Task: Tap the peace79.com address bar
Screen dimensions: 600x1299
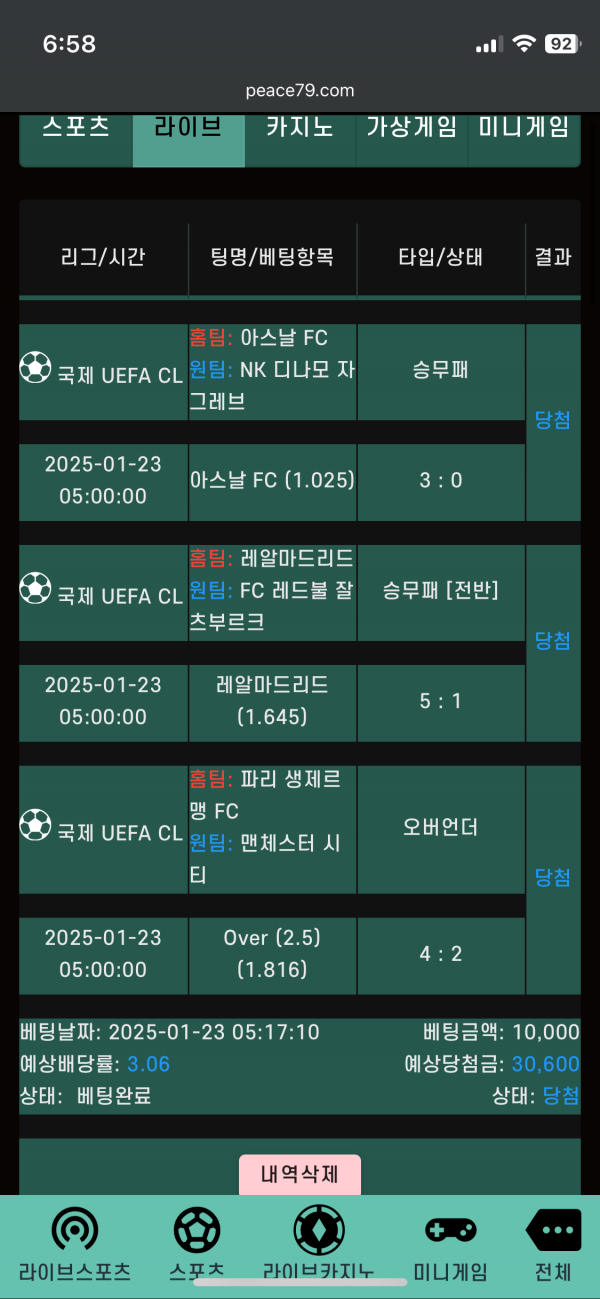Action: click(x=300, y=90)
